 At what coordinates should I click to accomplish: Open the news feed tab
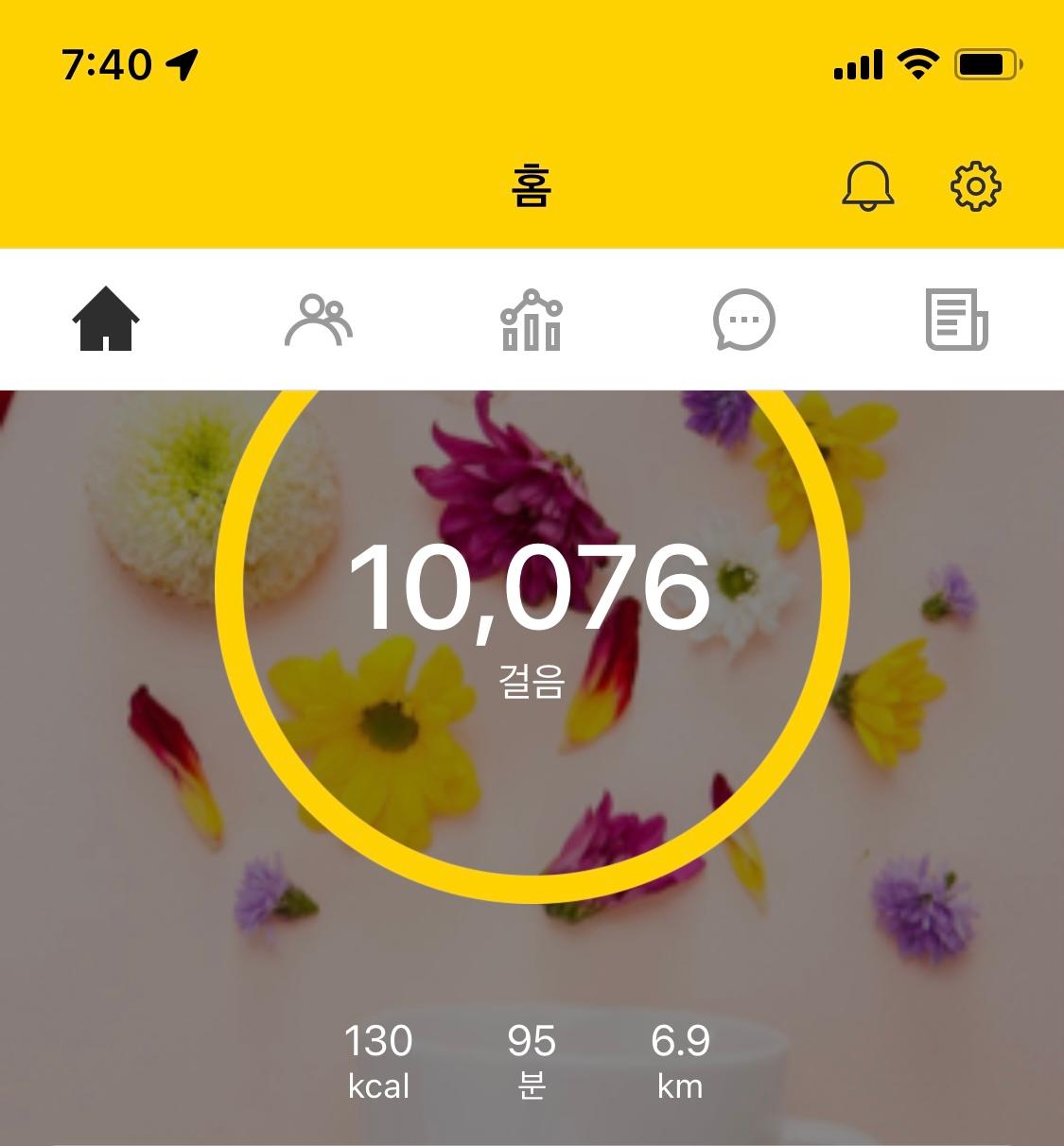(x=956, y=320)
